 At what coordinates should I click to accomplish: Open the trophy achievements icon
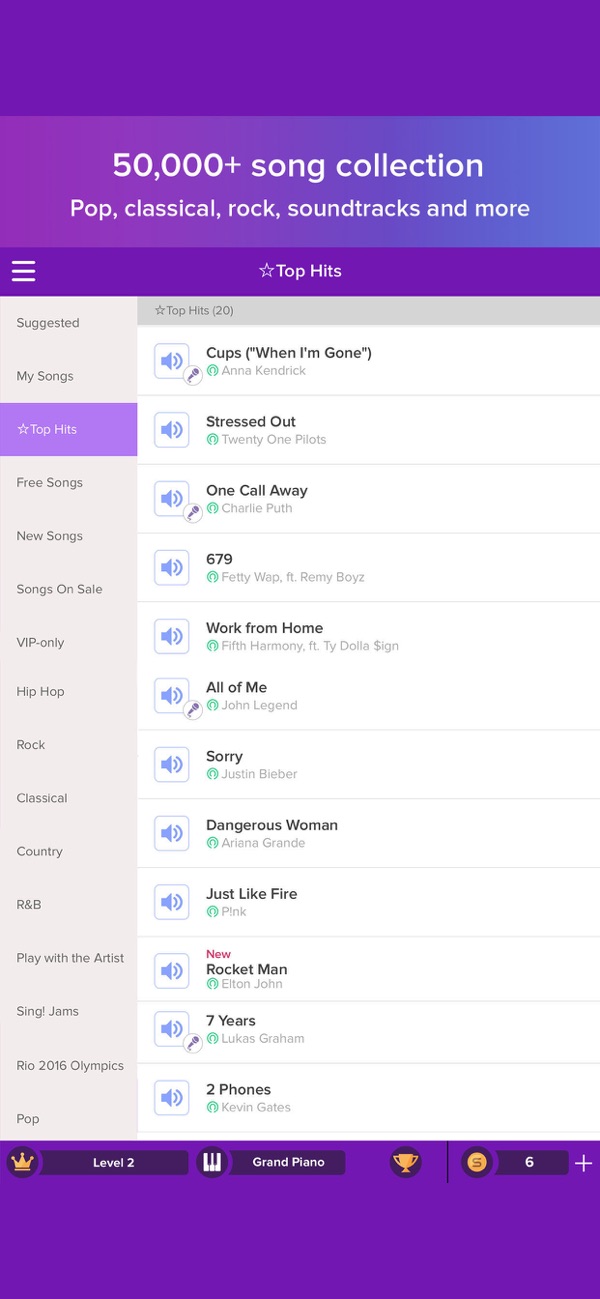tap(405, 1162)
